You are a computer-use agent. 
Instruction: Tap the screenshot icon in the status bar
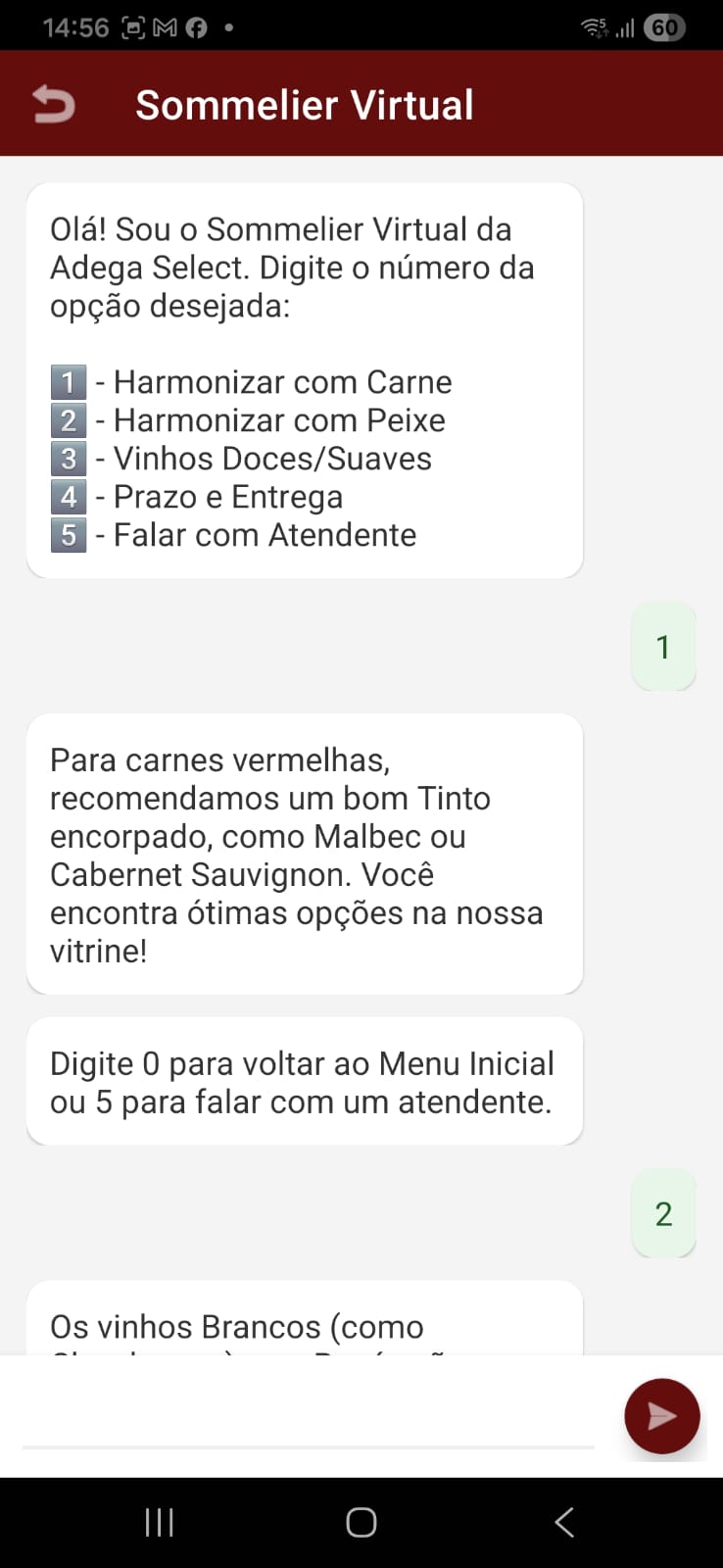pyautogui.click(x=135, y=26)
